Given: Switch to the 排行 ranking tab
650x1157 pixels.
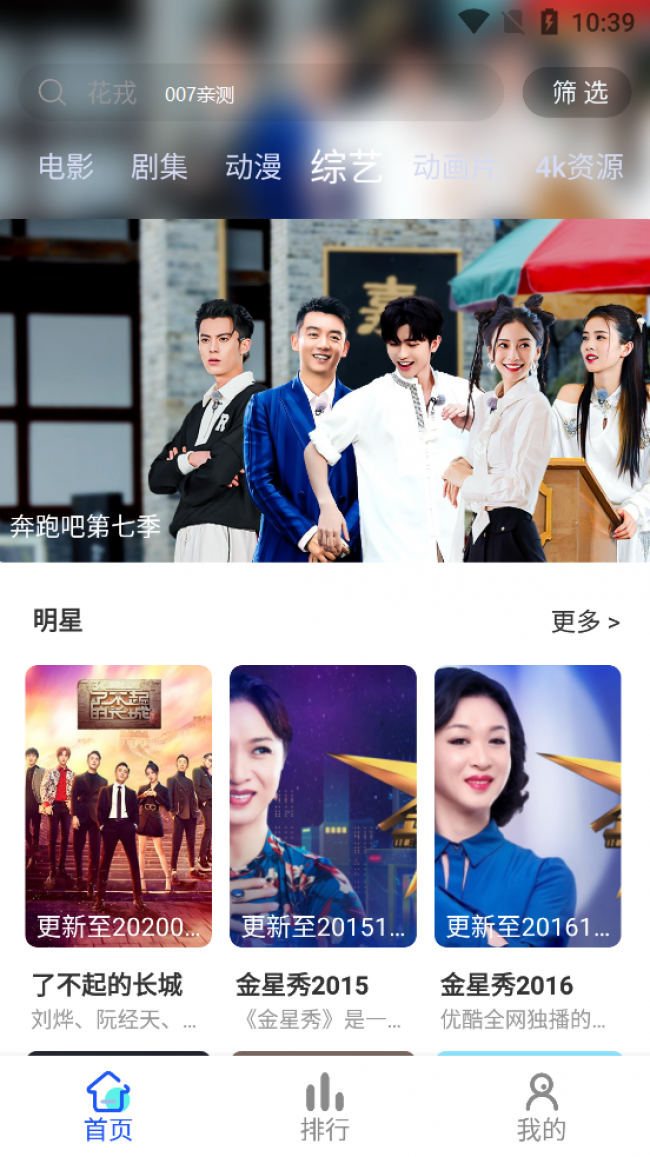Looking at the screenshot, I should pyautogui.click(x=325, y=1107).
